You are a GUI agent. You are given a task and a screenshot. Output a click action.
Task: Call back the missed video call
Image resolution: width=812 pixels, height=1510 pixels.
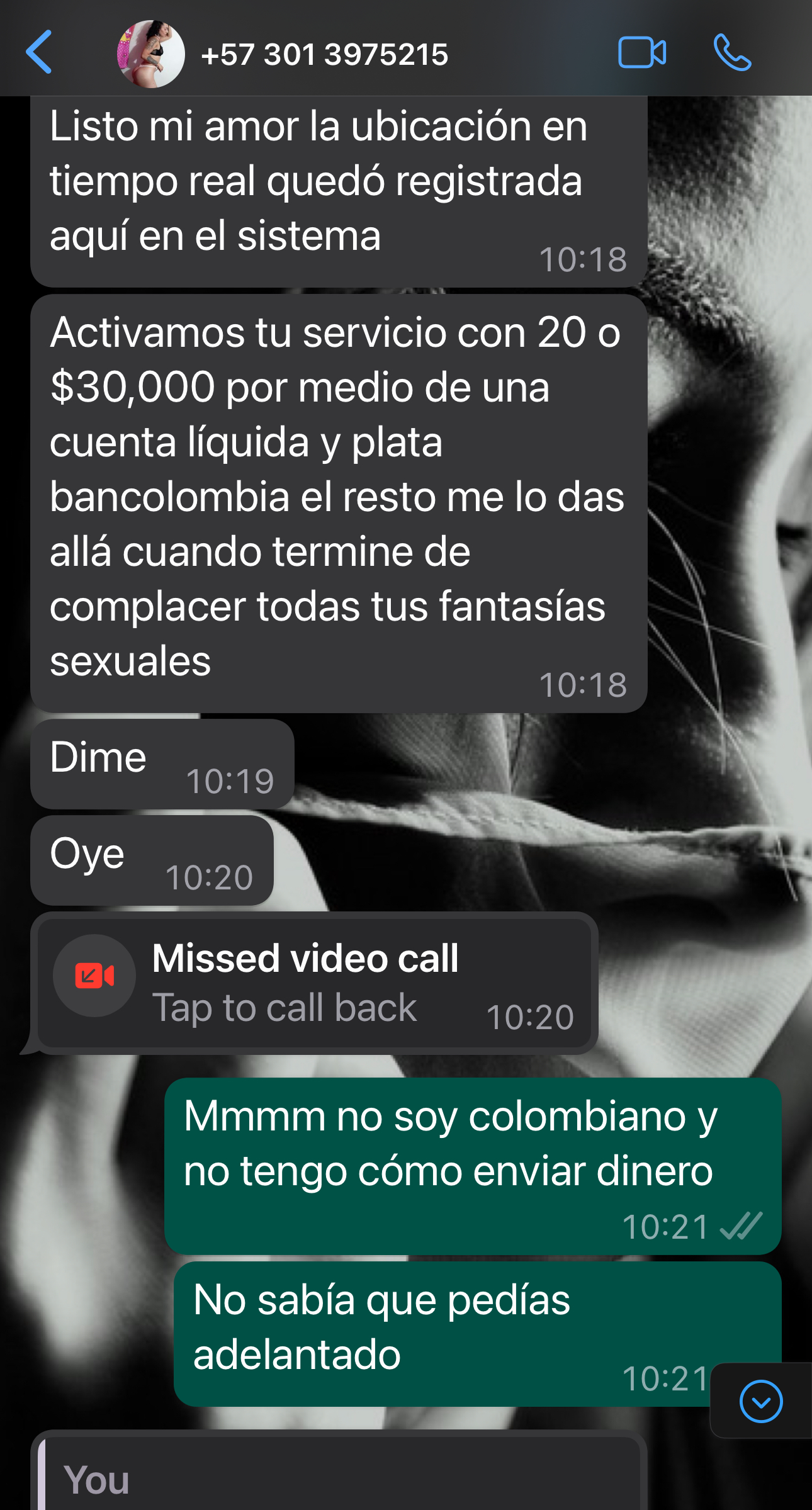[x=314, y=983]
